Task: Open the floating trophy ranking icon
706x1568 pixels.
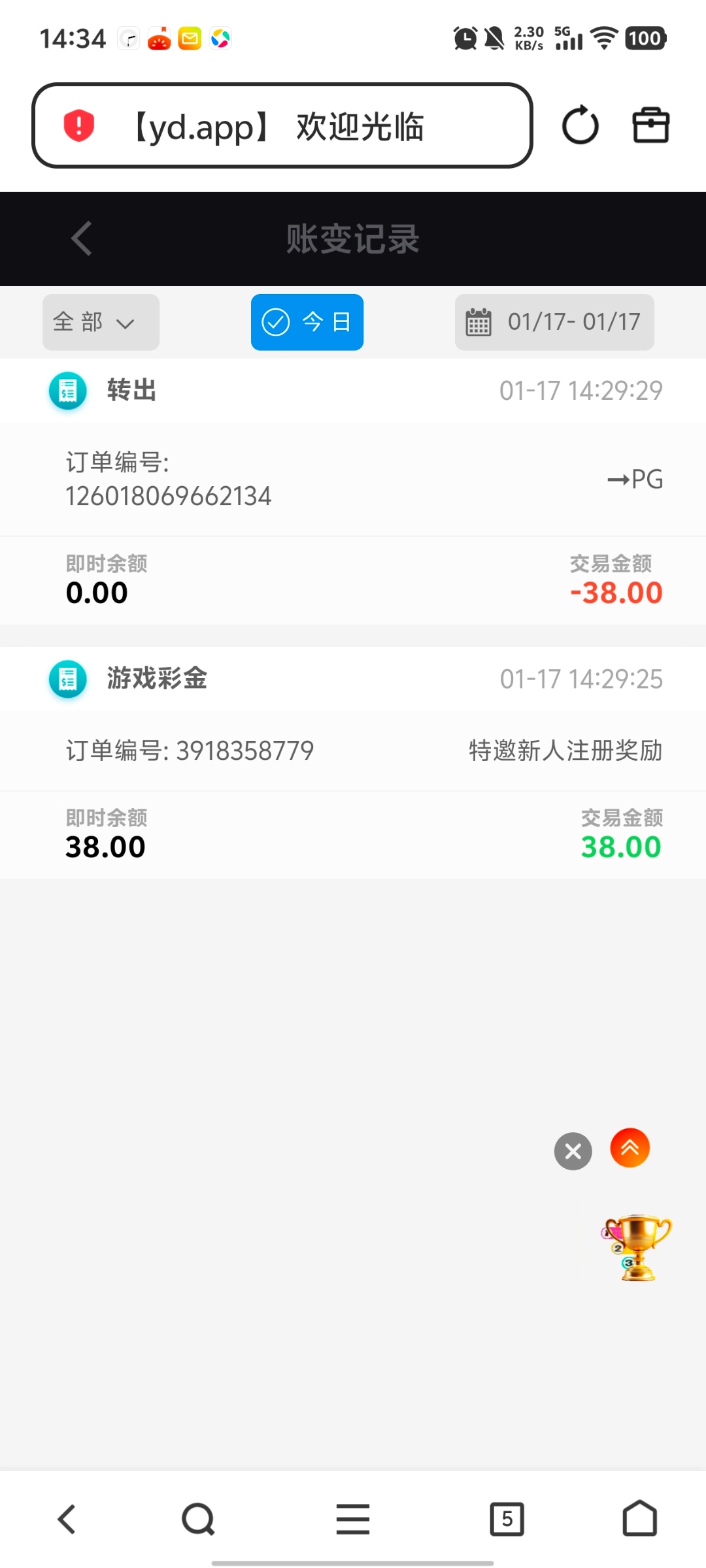Action: 636,1247
